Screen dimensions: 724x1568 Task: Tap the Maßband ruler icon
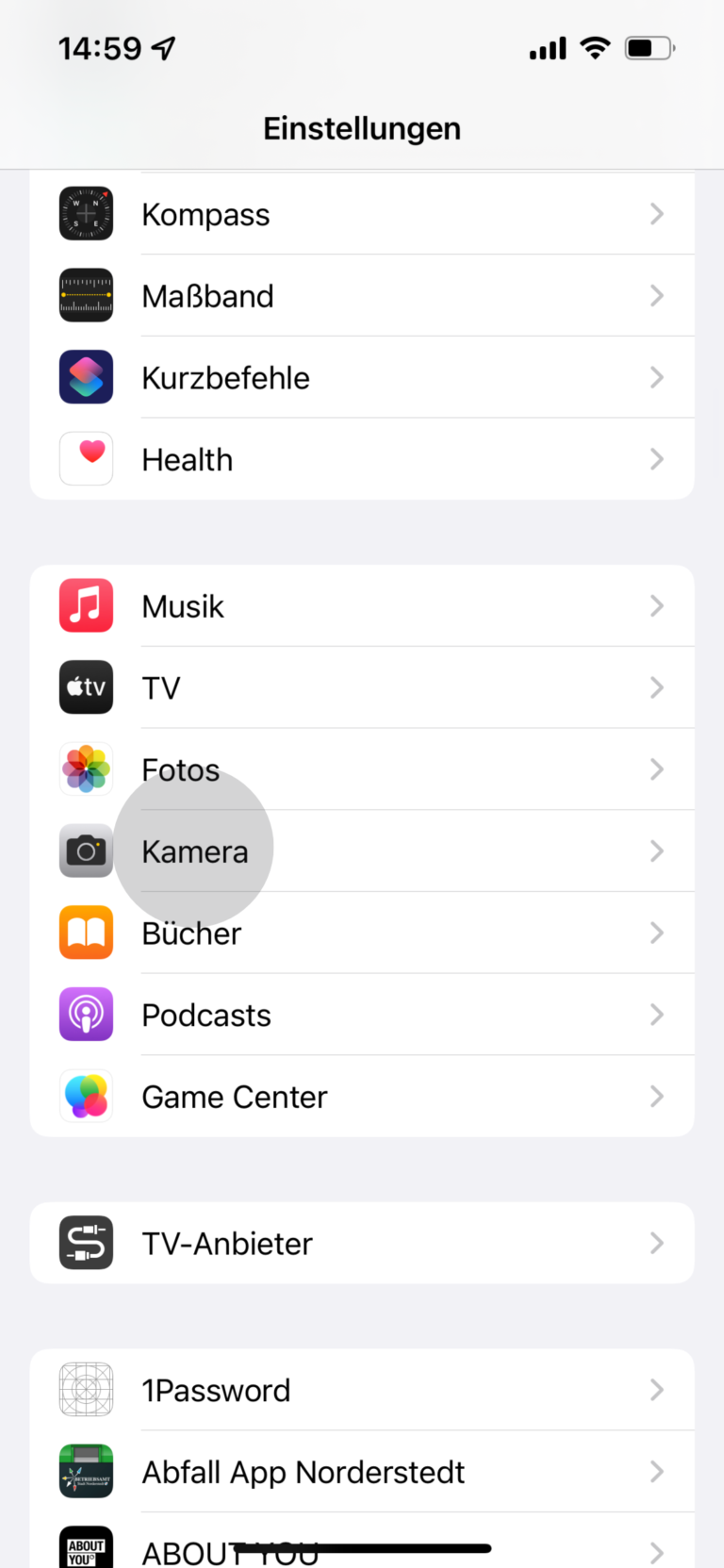point(86,295)
